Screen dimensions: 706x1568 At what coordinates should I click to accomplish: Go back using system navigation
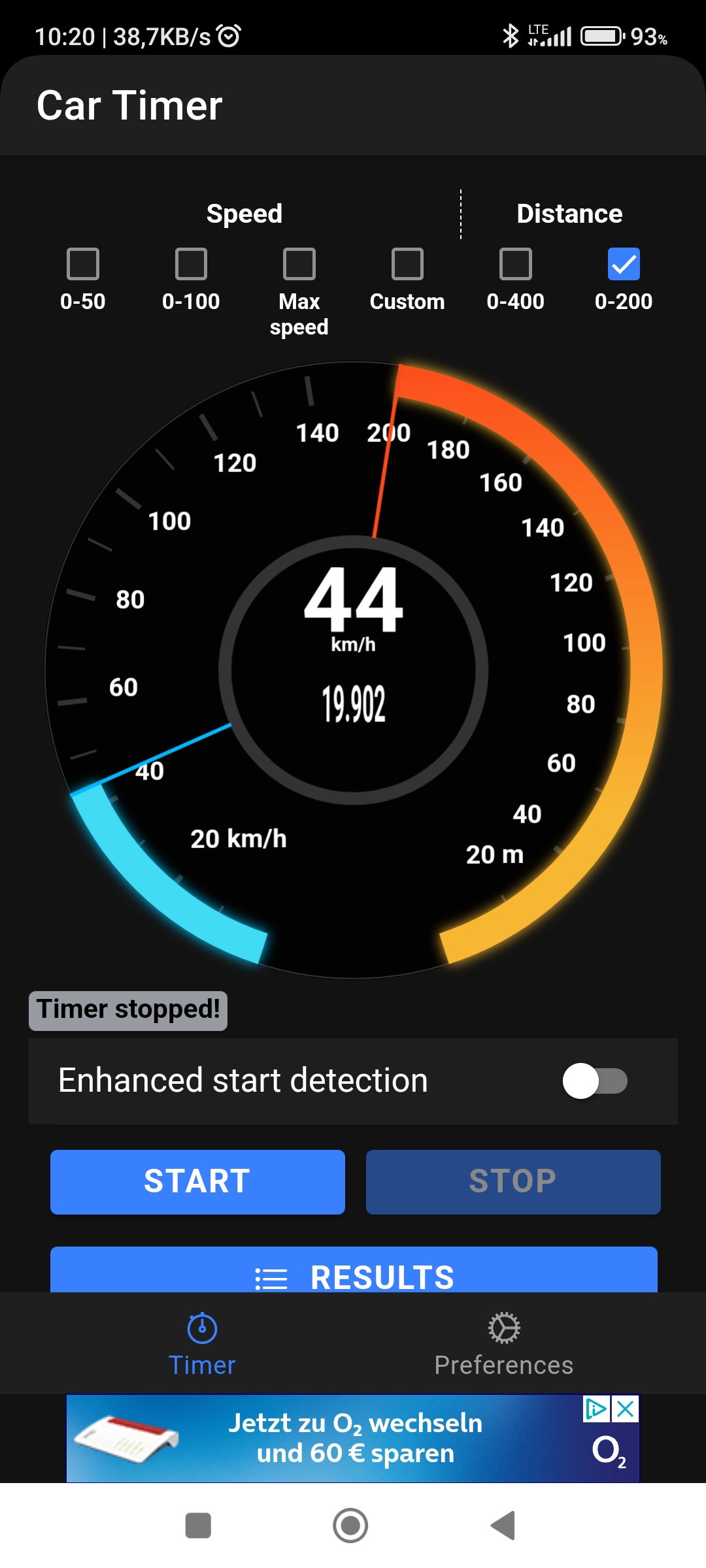[x=503, y=1526]
